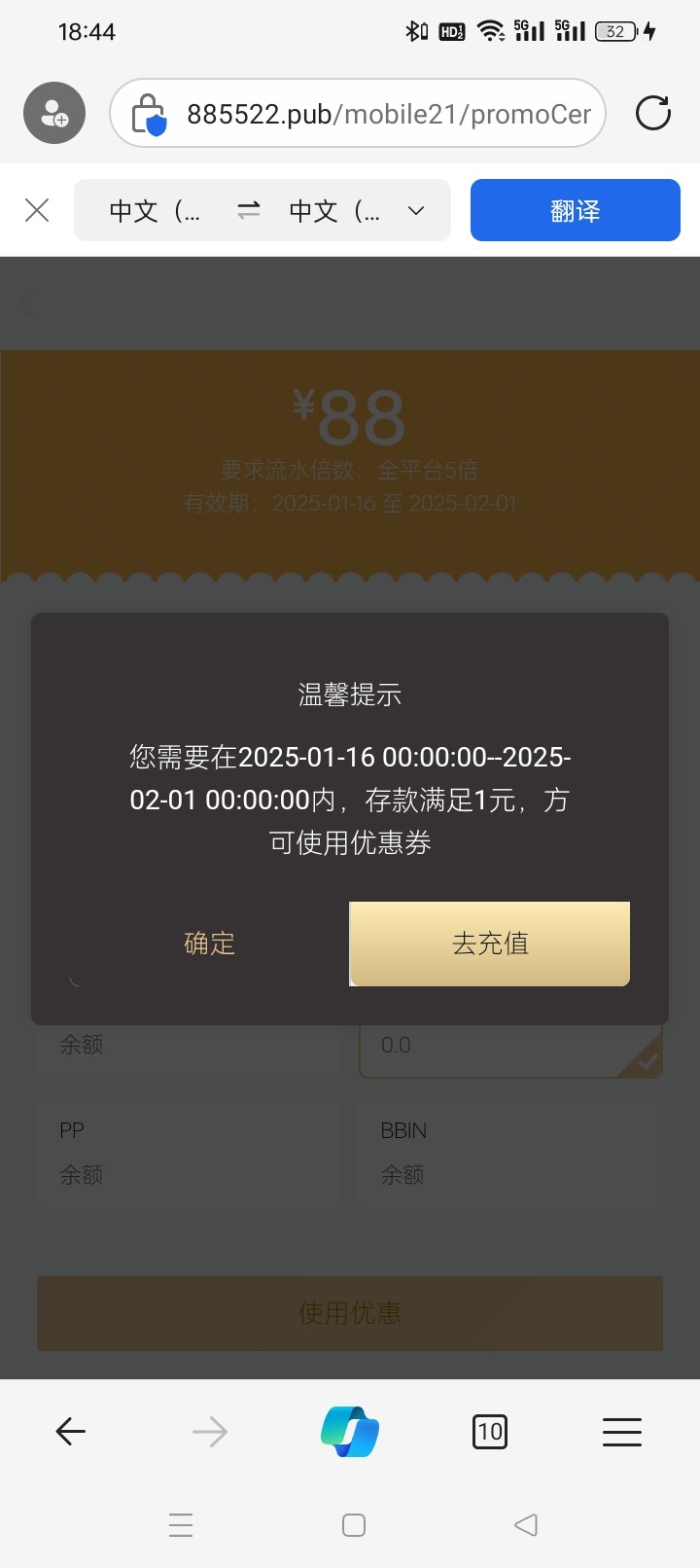
Task: Reload the page
Action: tap(653, 113)
